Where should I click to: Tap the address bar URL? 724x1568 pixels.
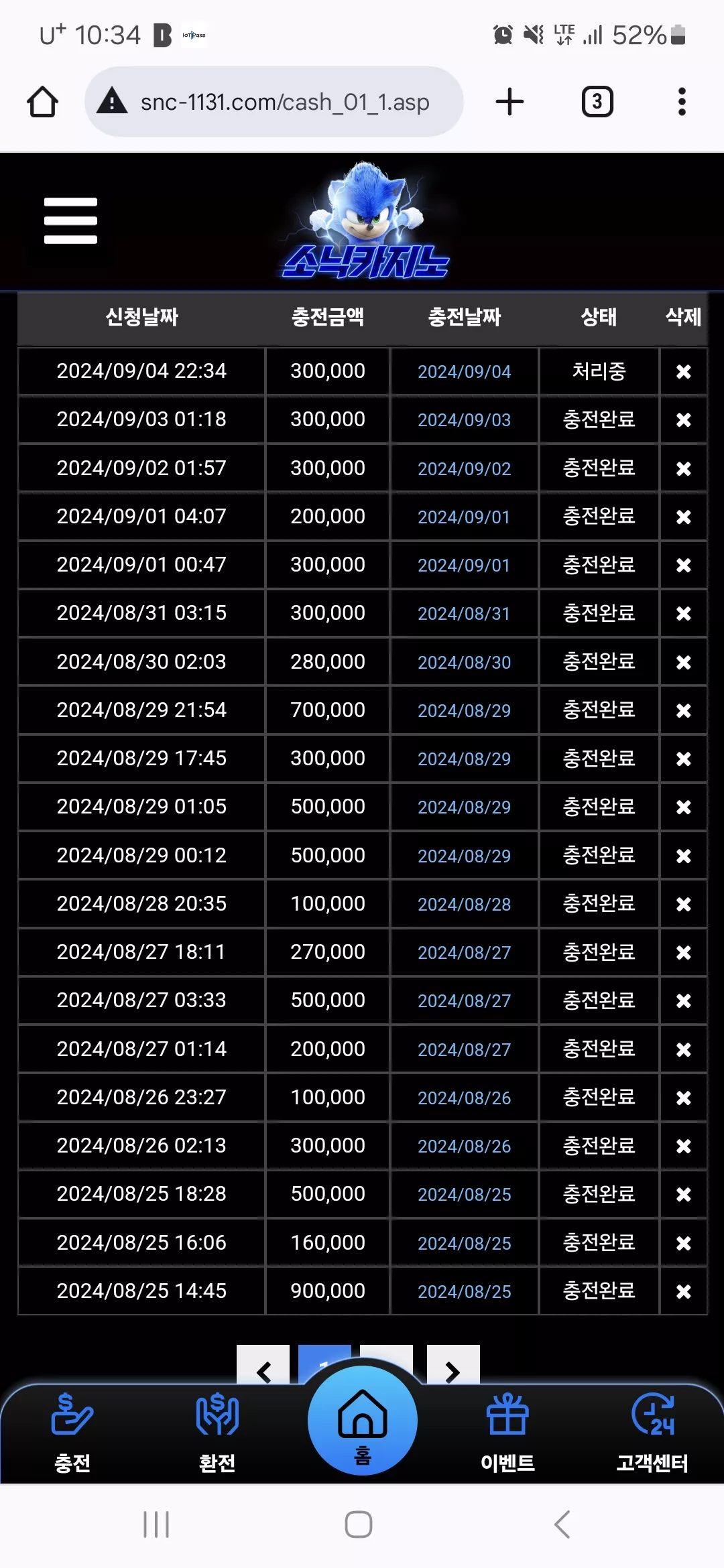click(285, 102)
